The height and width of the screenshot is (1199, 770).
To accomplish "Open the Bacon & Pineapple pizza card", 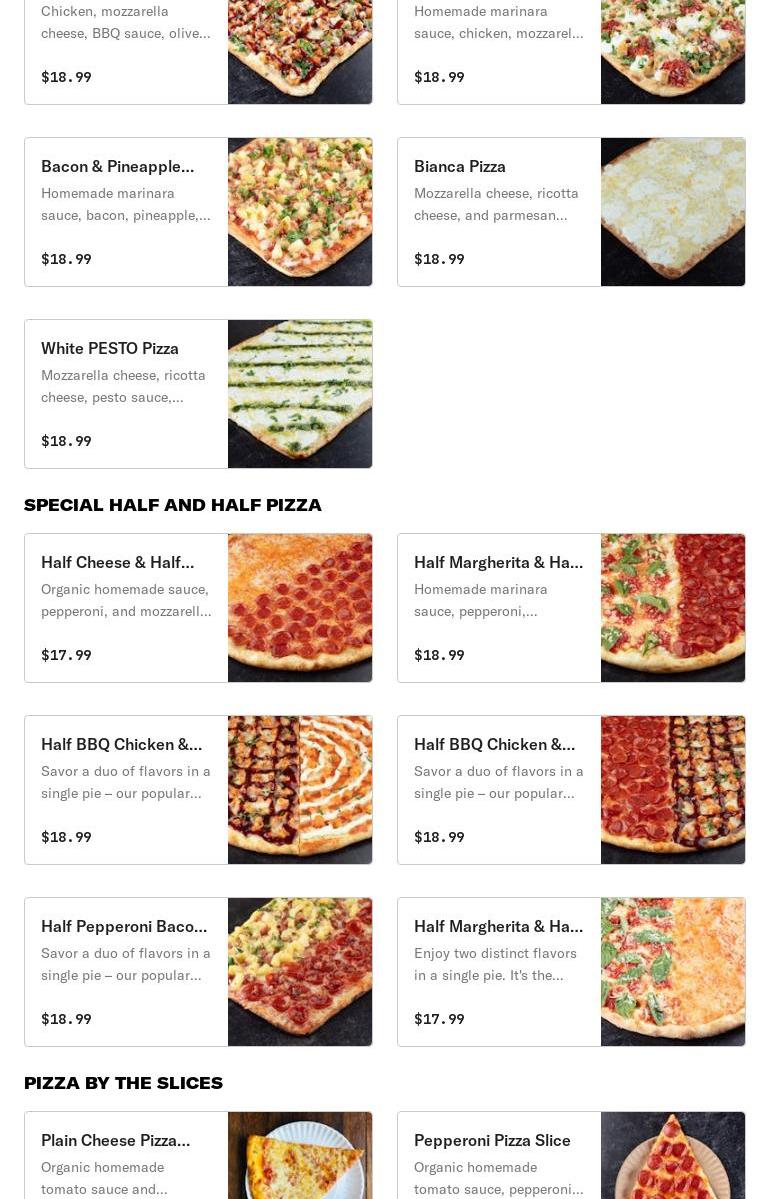I will 198,212.
